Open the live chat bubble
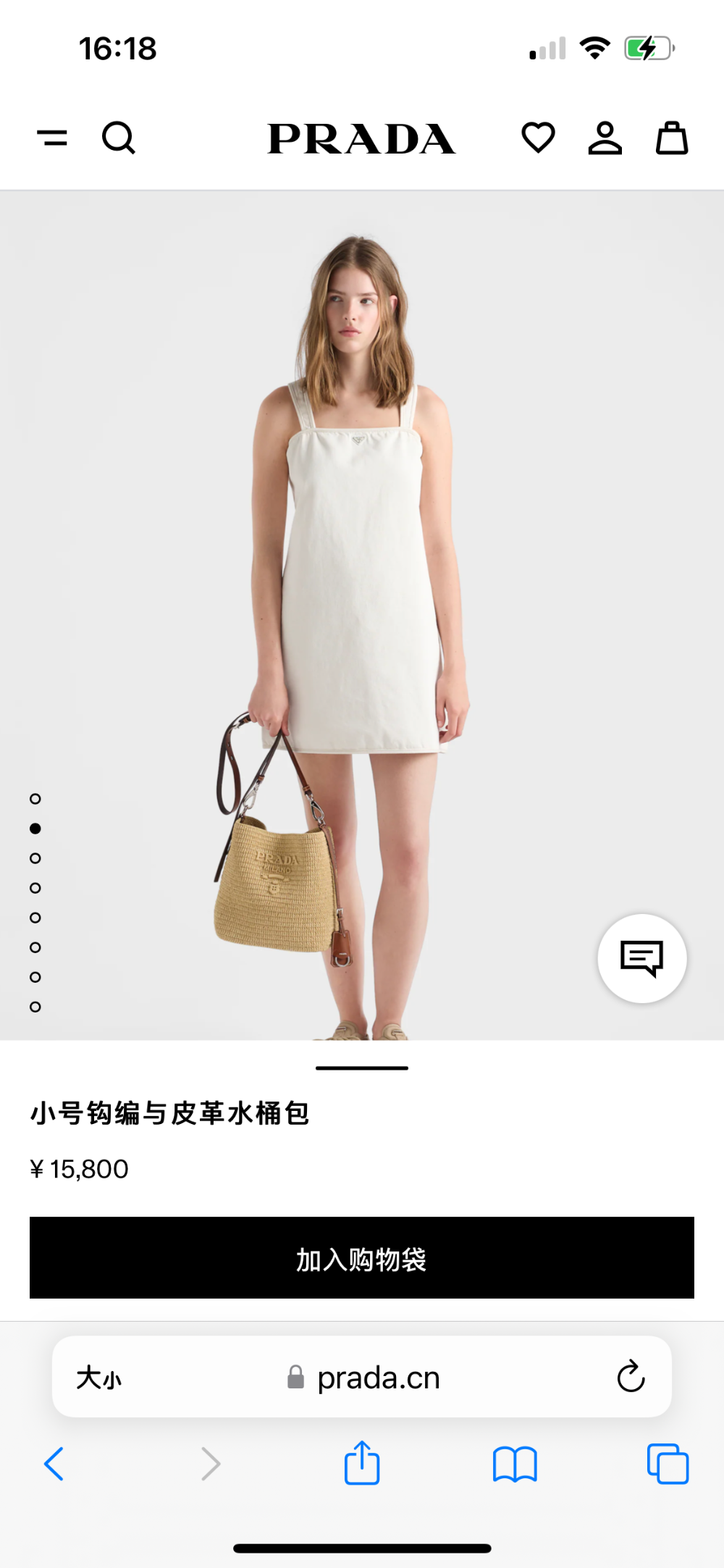Screen dimensions: 724x1568 pos(642,958)
